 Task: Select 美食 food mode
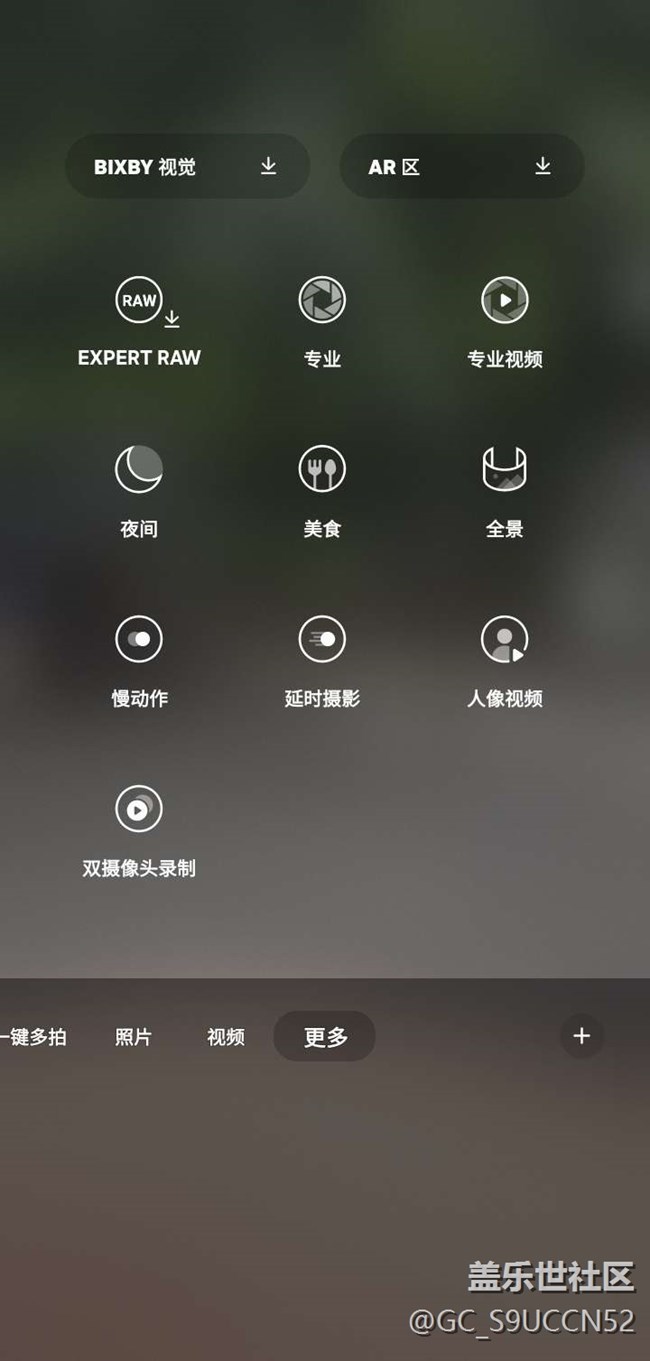click(x=322, y=491)
